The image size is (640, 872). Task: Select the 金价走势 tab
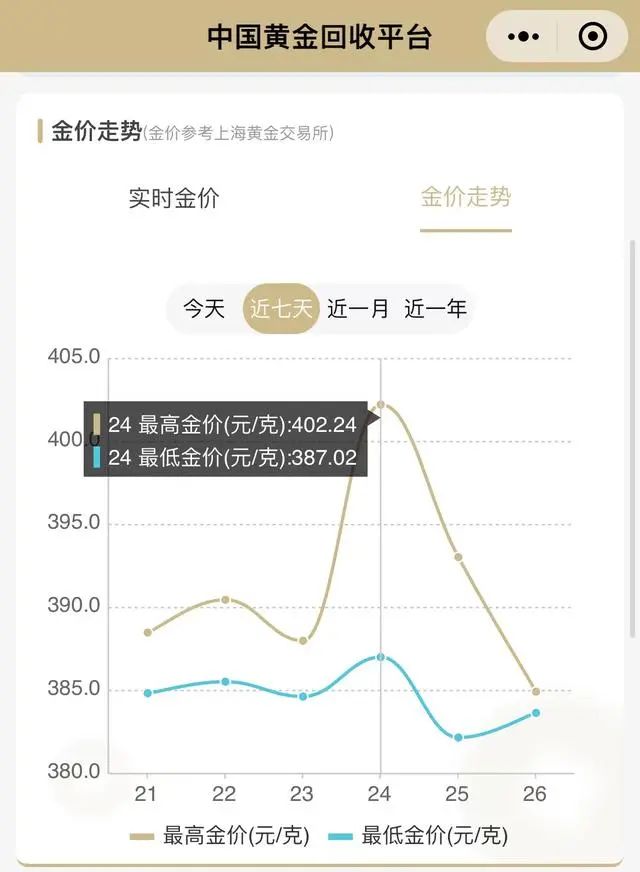(465, 197)
